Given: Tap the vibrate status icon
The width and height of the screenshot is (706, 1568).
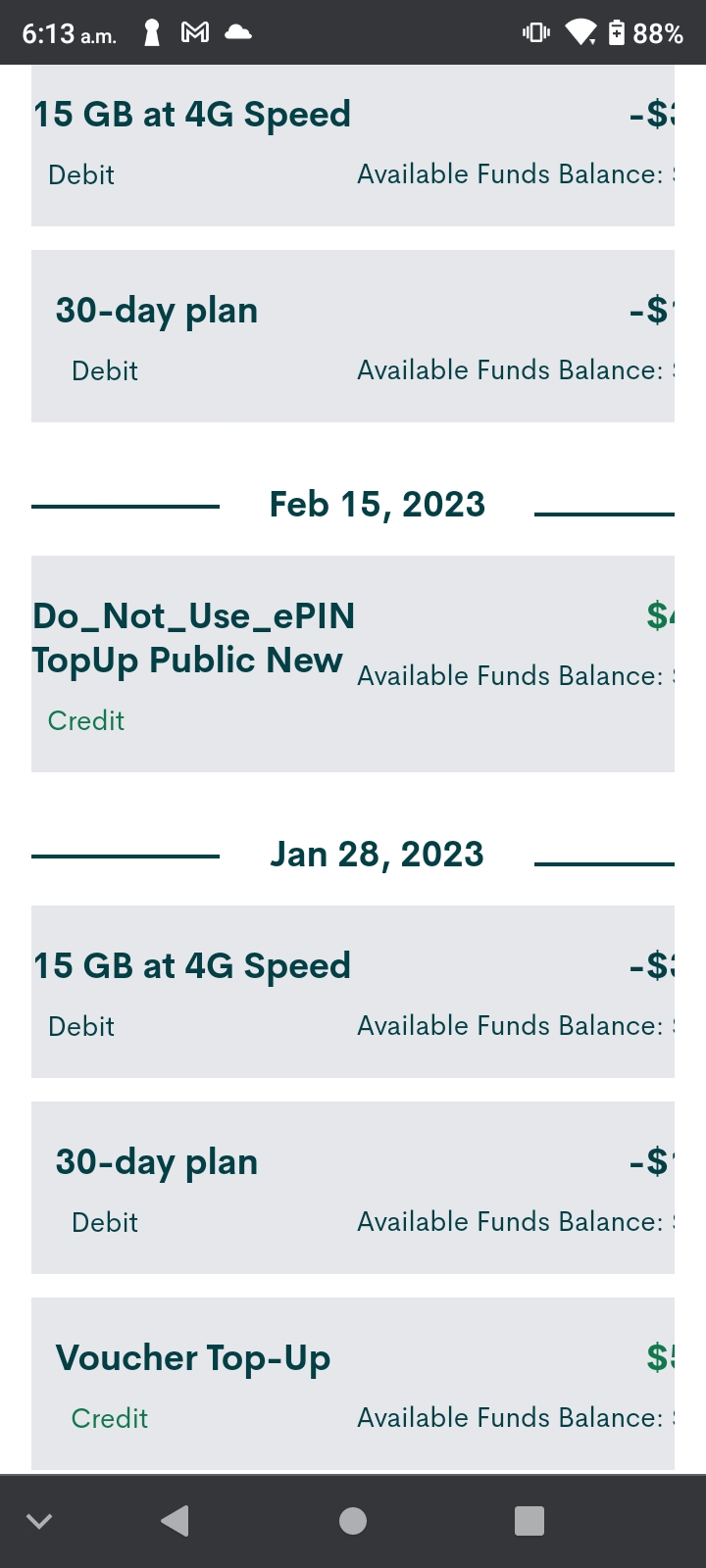Looking at the screenshot, I should (x=535, y=31).
